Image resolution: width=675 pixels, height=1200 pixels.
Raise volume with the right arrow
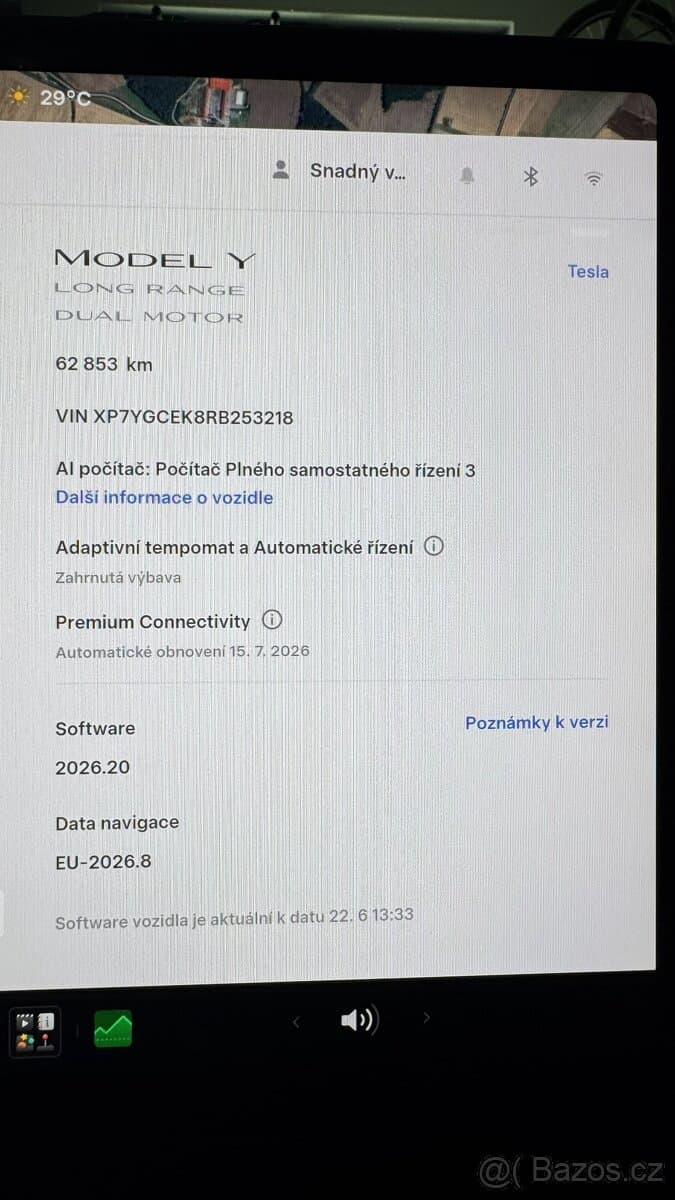tap(426, 1018)
